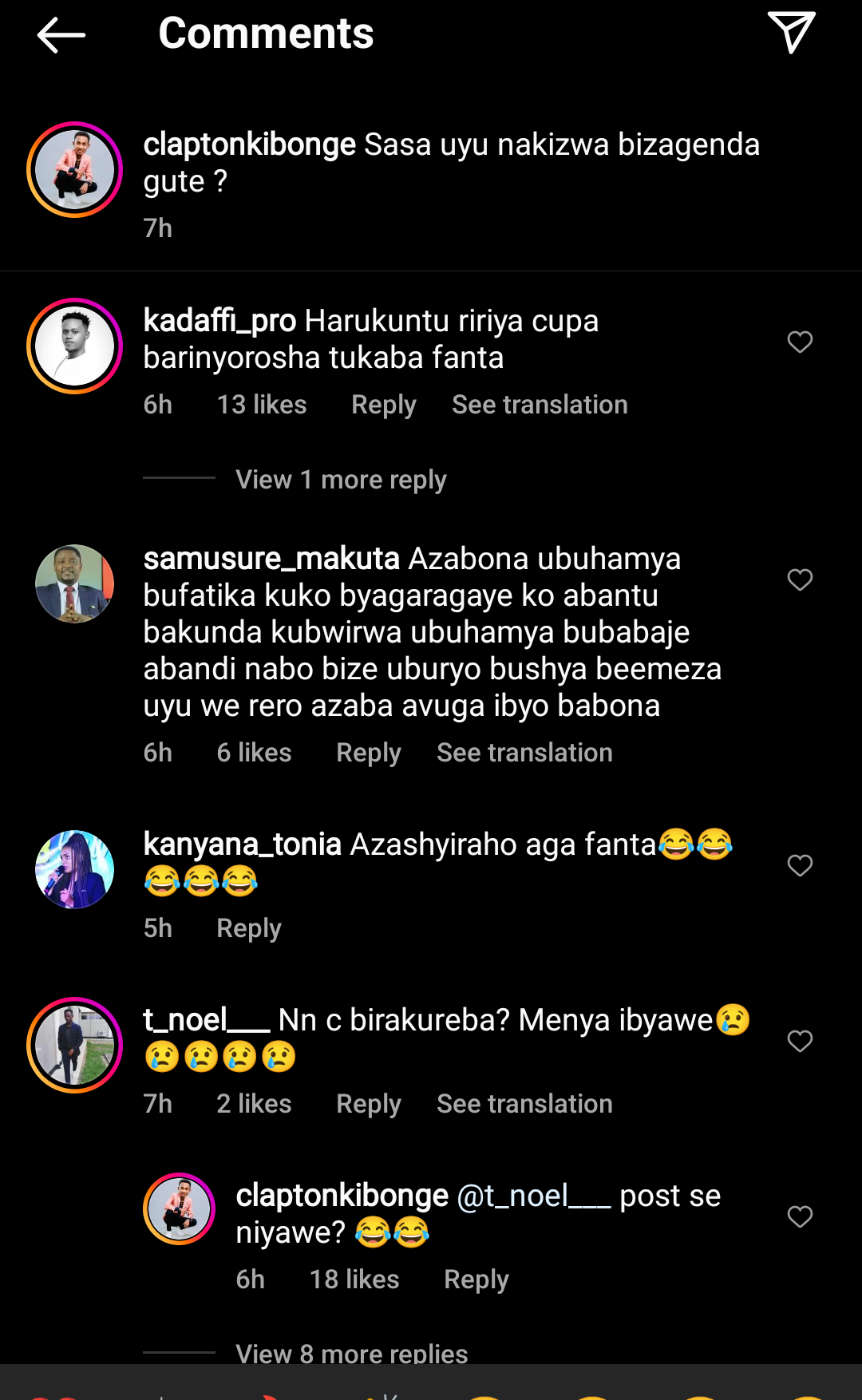See translation of t_noel___'s comment

coord(524,1104)
